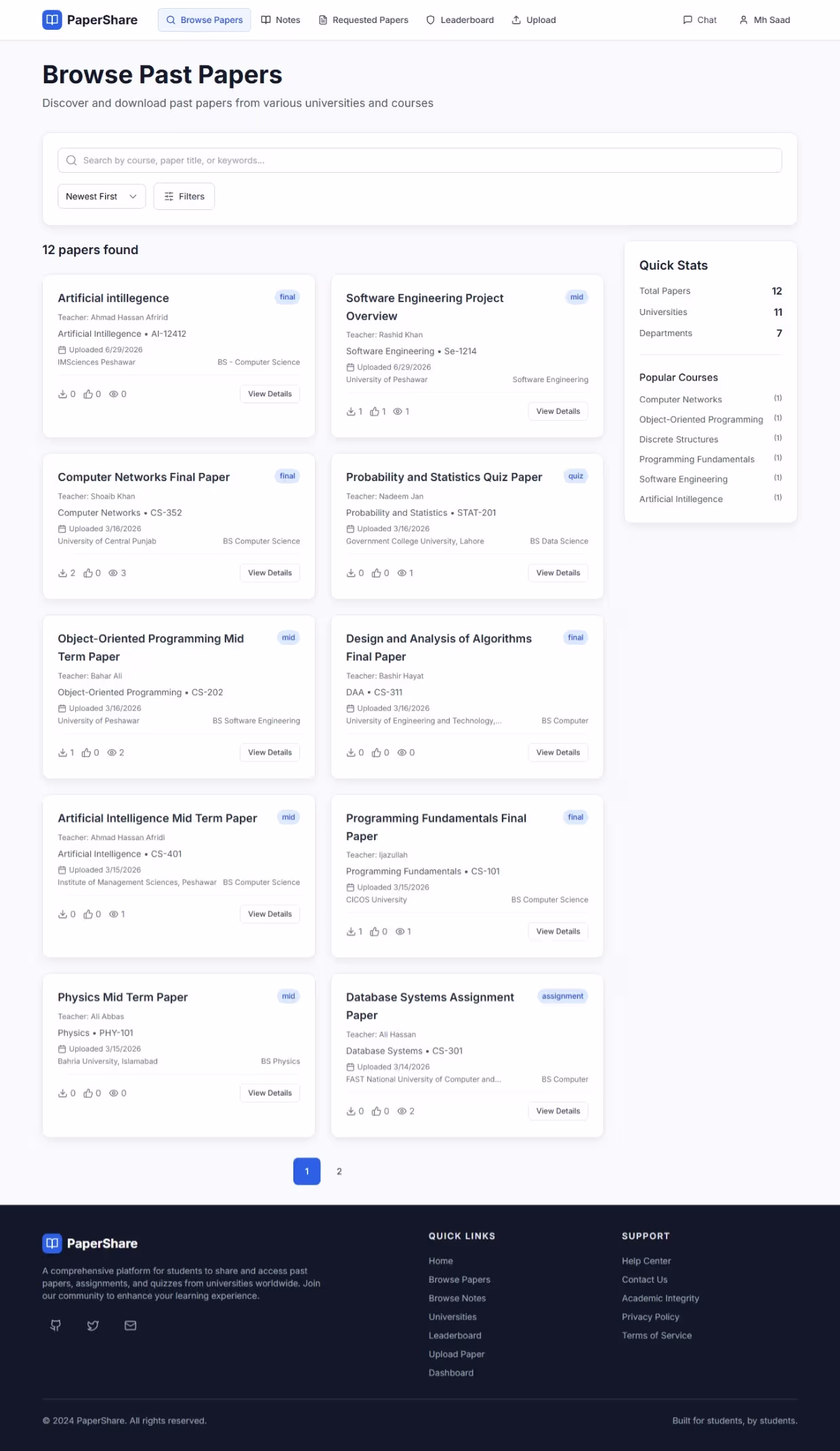This screenshot has width=840, height=1451.
Task: View details of Physics Mid Term Paper
Action: [x=270, y=1093]
